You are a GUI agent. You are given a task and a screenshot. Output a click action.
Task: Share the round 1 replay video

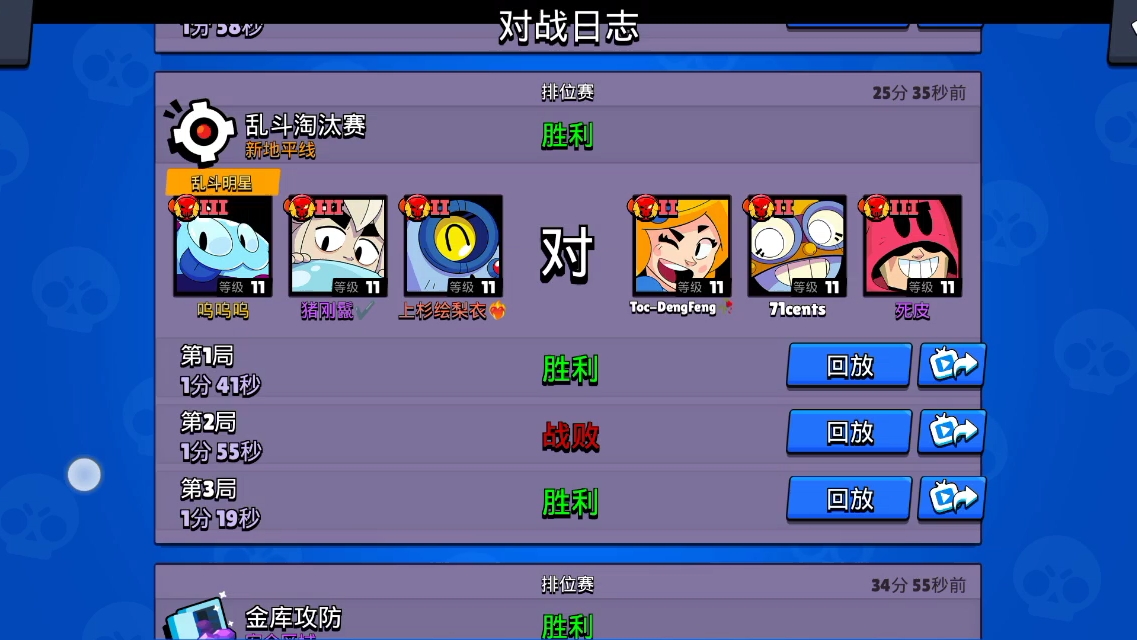pos(952,365)
